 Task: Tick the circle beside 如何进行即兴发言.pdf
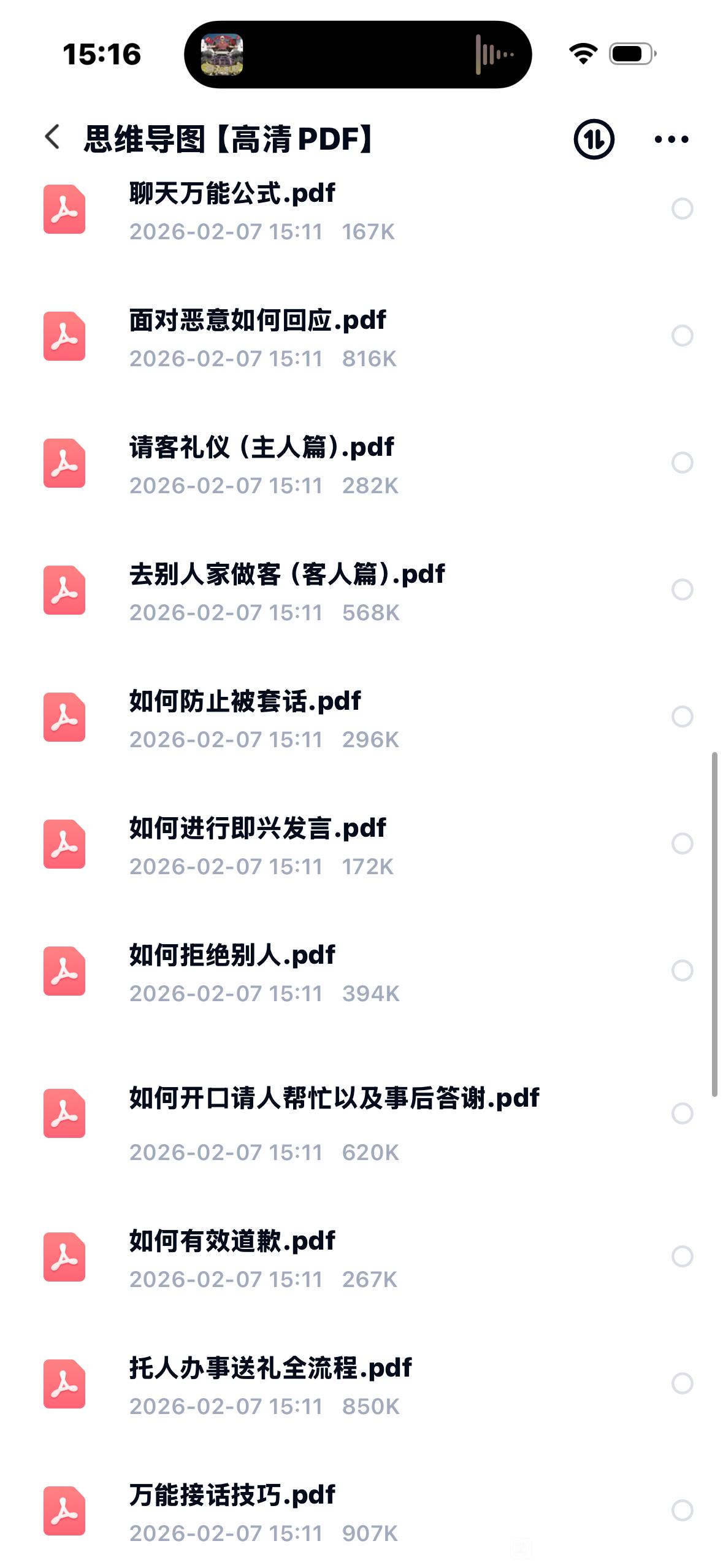tap(682, 844)
